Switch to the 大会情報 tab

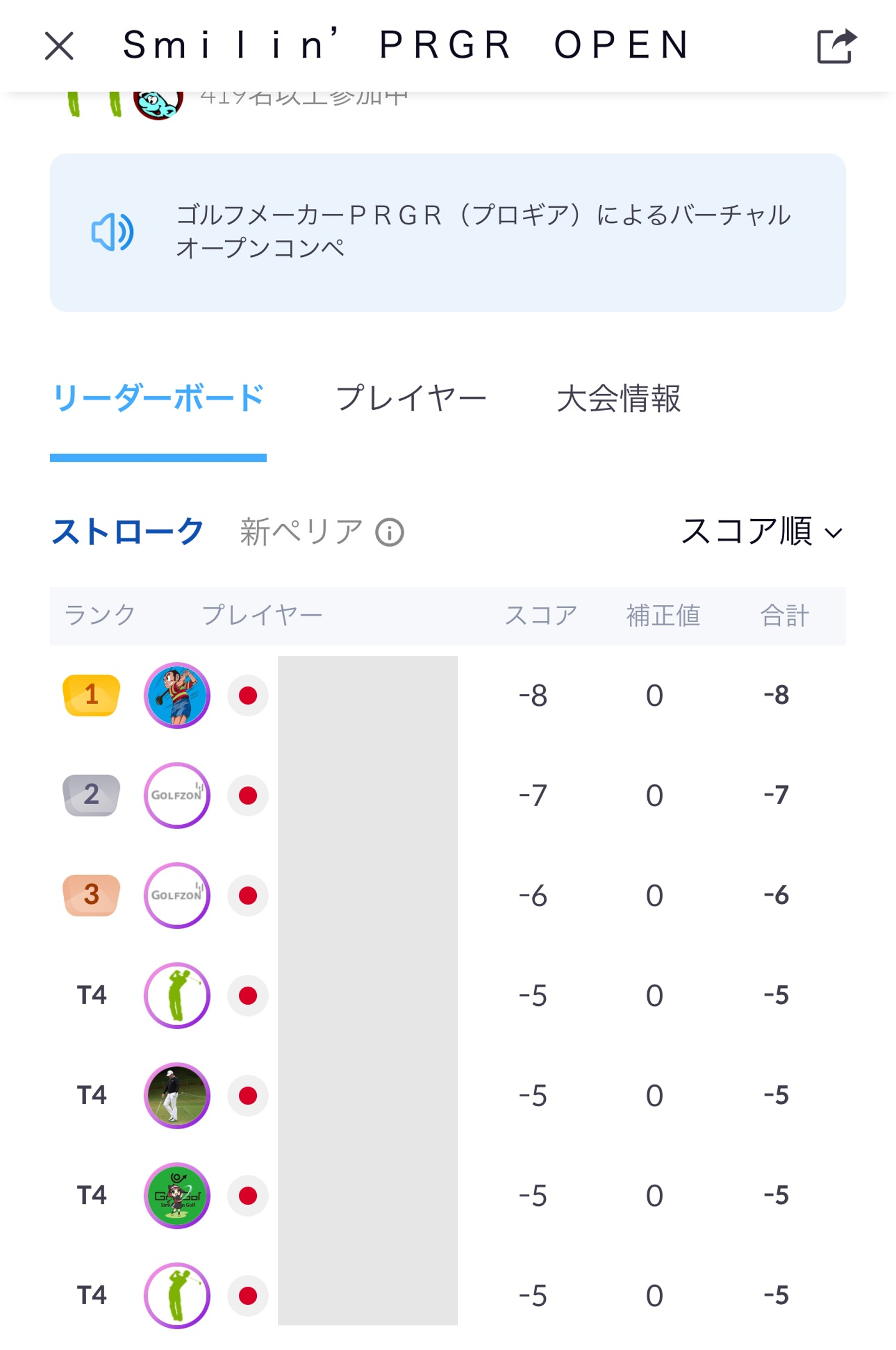point(618,398)
